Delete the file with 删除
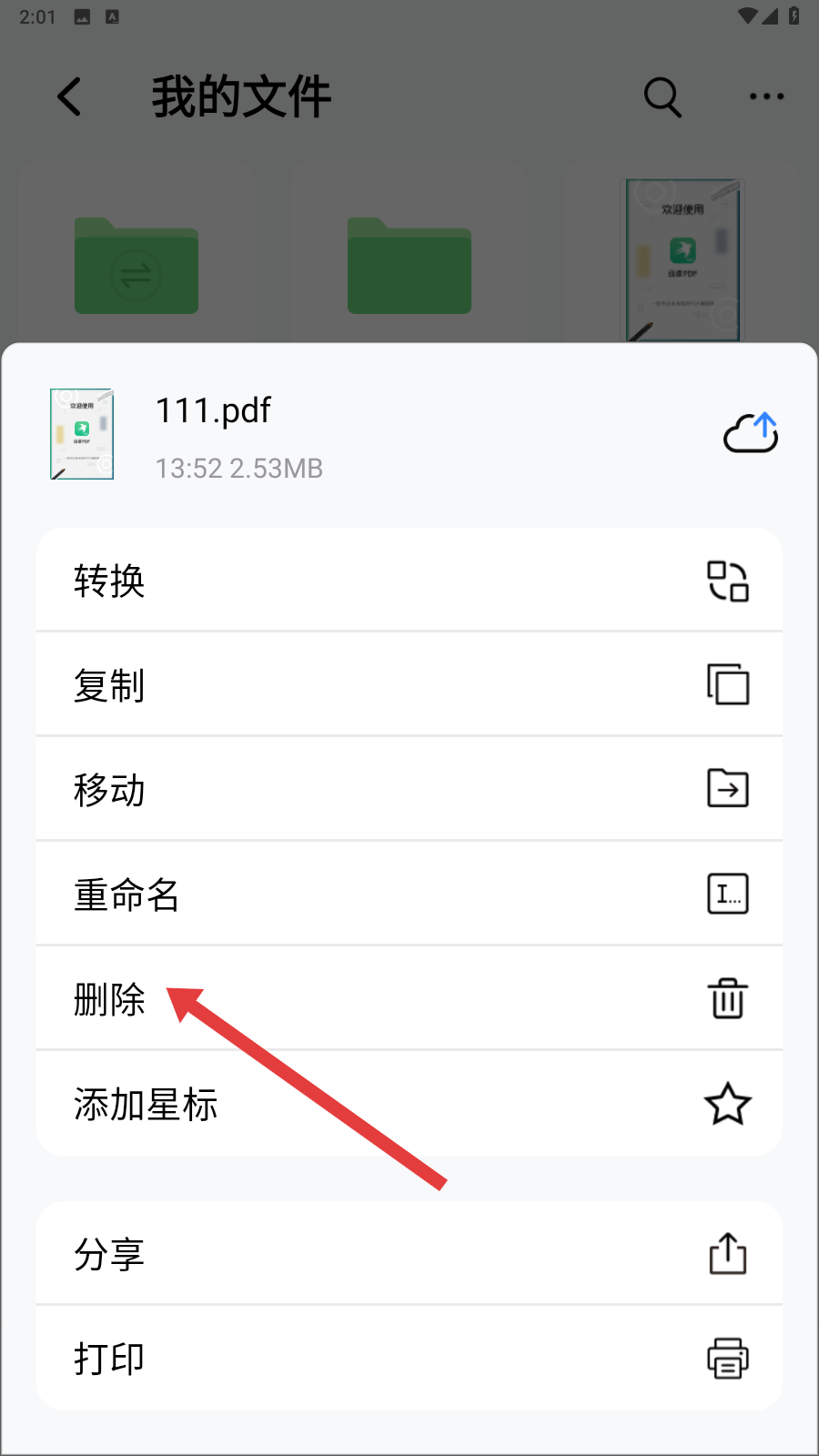 click(x=409, y=998)
